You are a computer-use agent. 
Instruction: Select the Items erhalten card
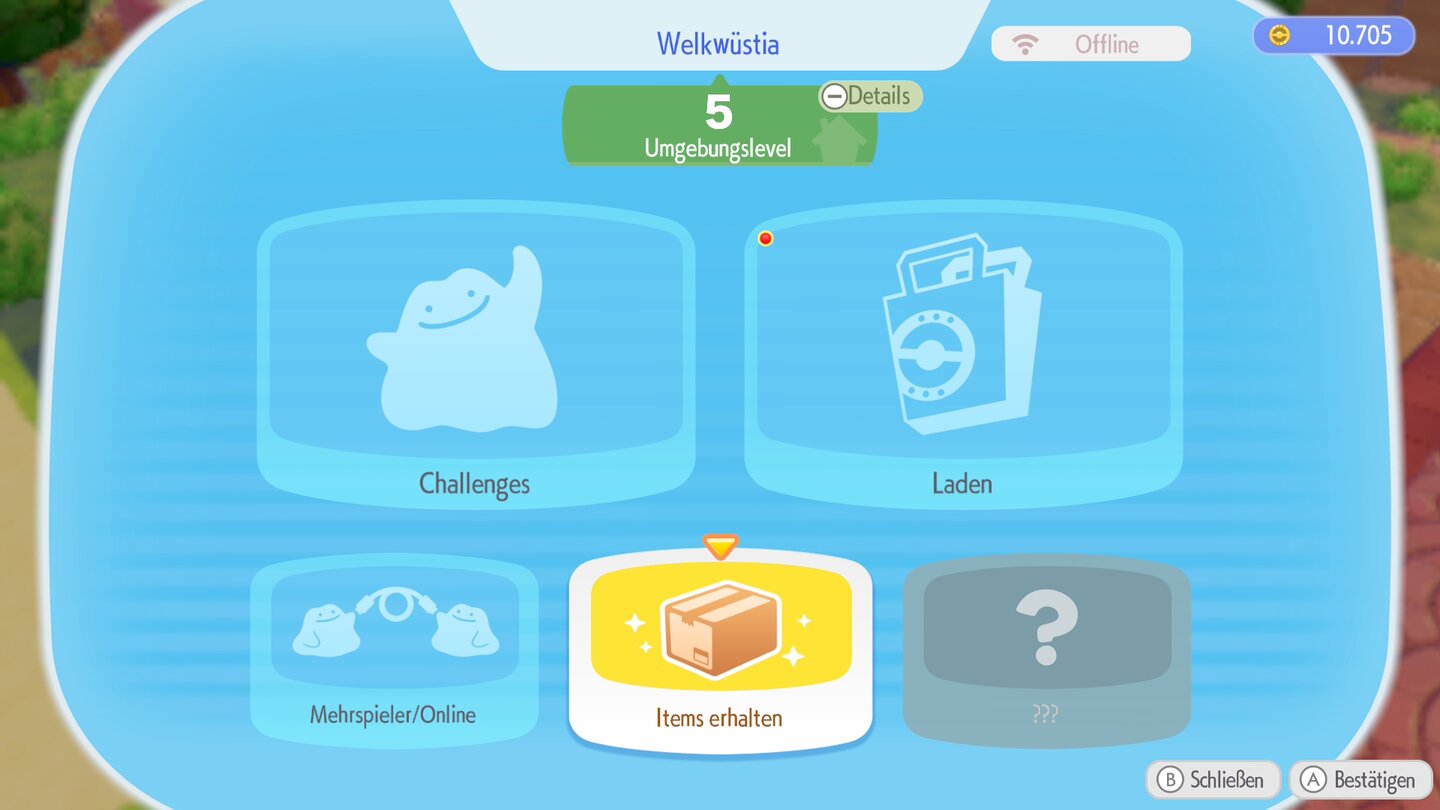coord(720,650)
